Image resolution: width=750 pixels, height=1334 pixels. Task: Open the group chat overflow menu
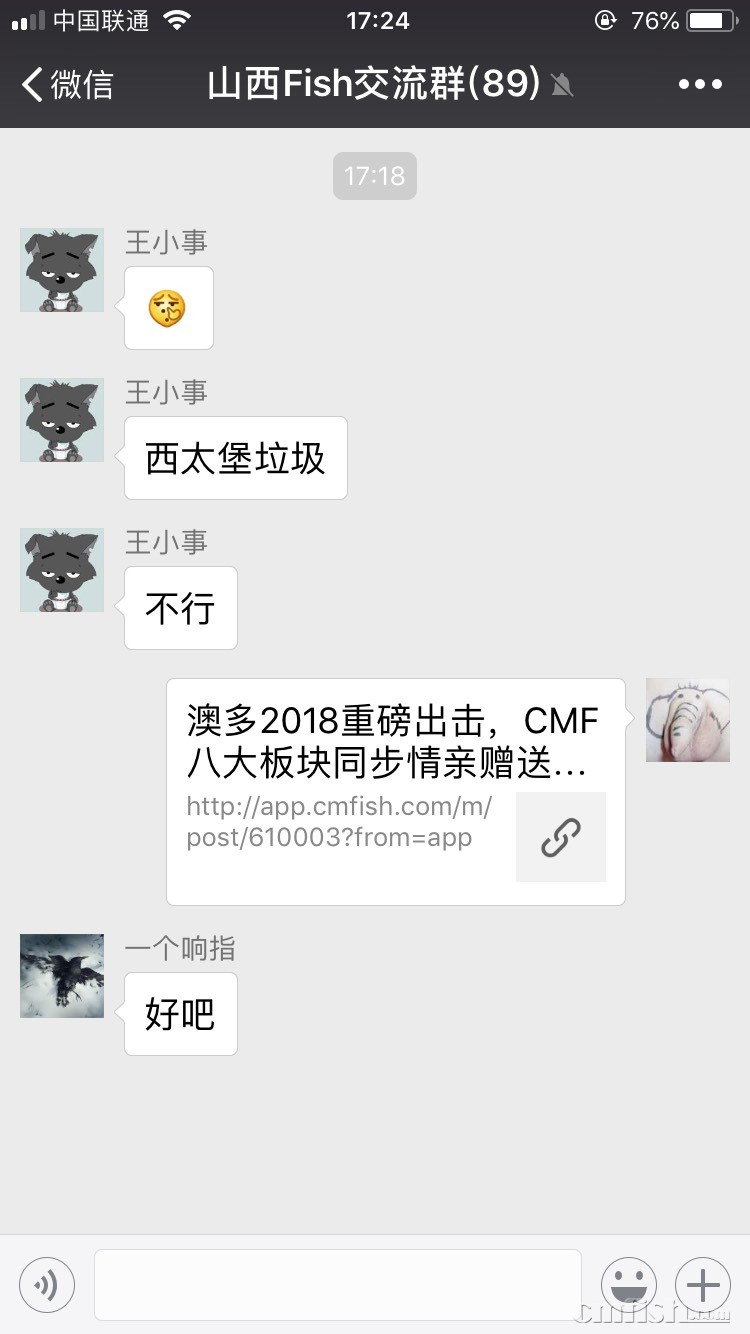[700, 85]
